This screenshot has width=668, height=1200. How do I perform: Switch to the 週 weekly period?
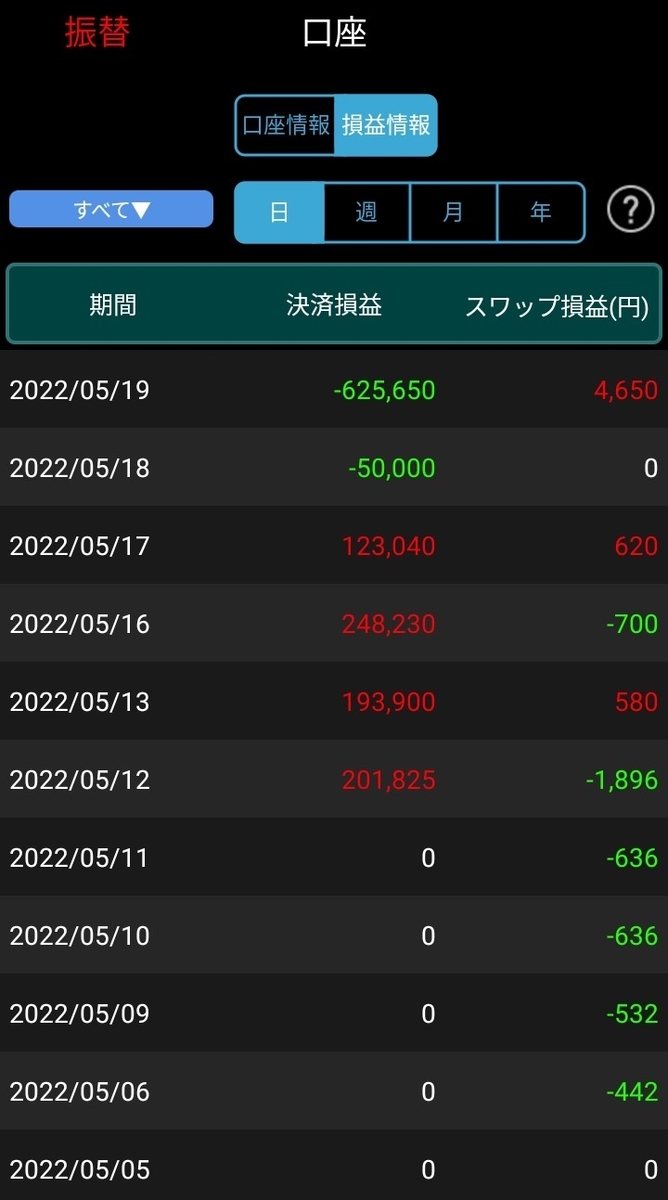tap(366, 212)
